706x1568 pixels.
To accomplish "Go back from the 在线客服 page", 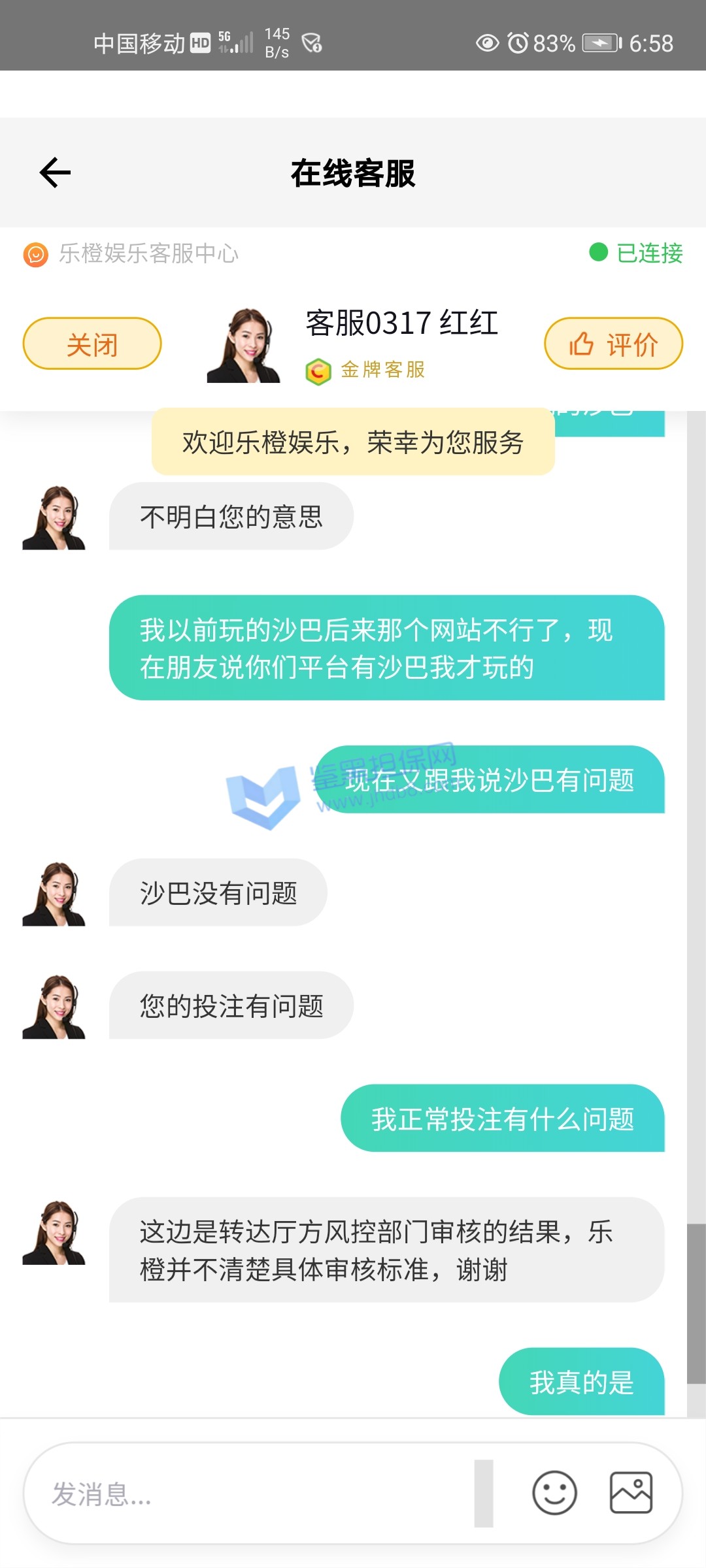I will [56, 173].
